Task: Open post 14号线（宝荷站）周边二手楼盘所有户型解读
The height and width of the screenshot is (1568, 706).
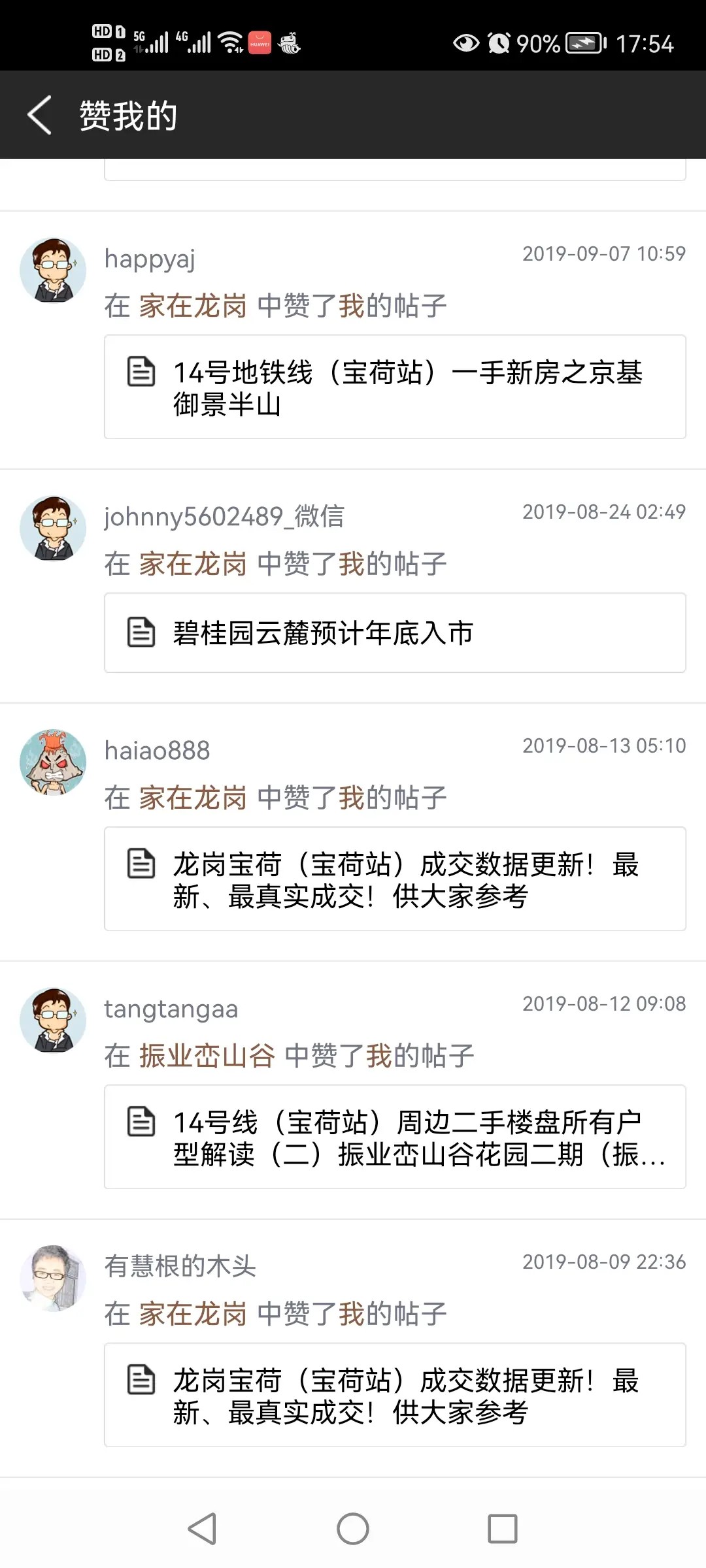Action: coord(395,1137)
